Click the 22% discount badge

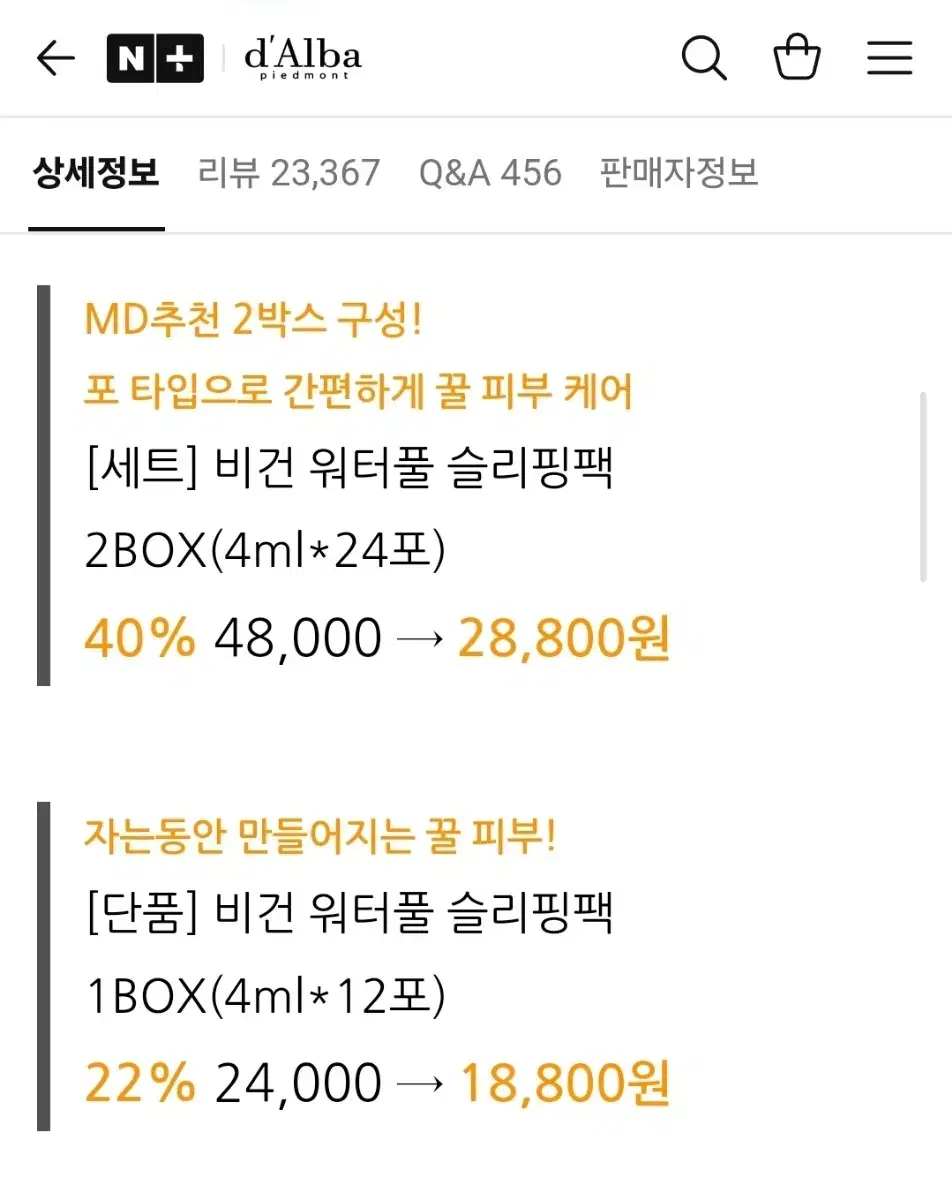138,1080
